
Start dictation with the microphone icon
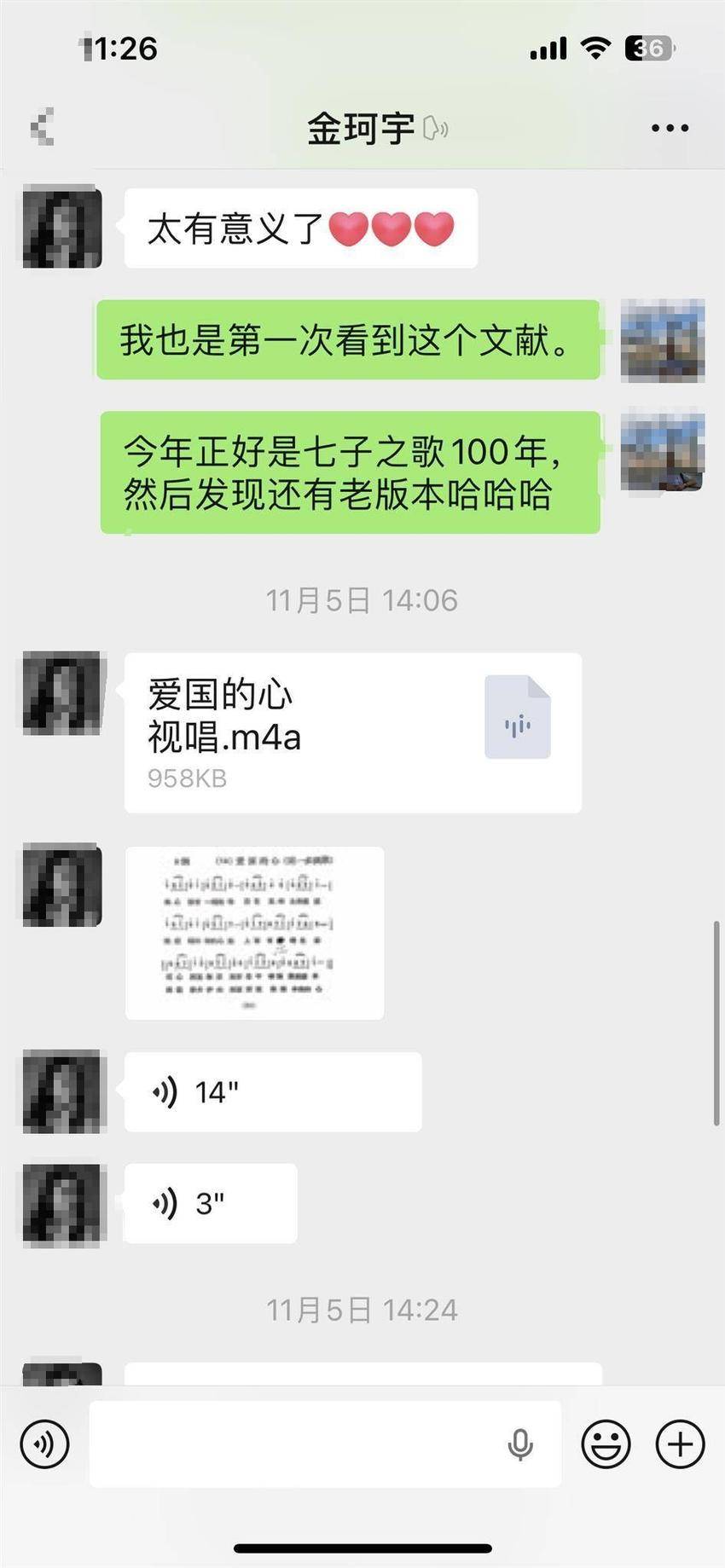[520, 1444]
